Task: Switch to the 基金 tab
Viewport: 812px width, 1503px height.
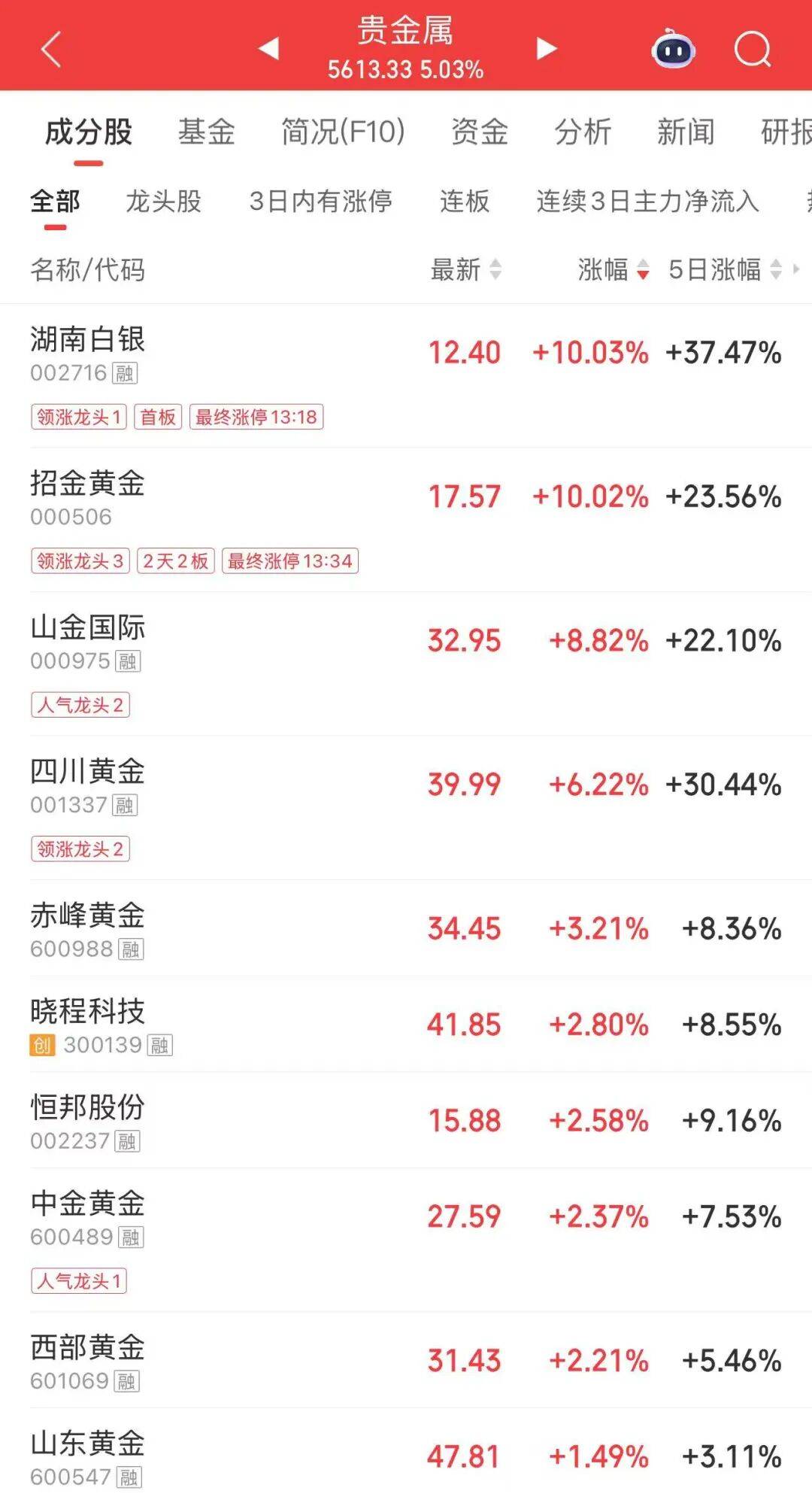Action: [206, 132]
